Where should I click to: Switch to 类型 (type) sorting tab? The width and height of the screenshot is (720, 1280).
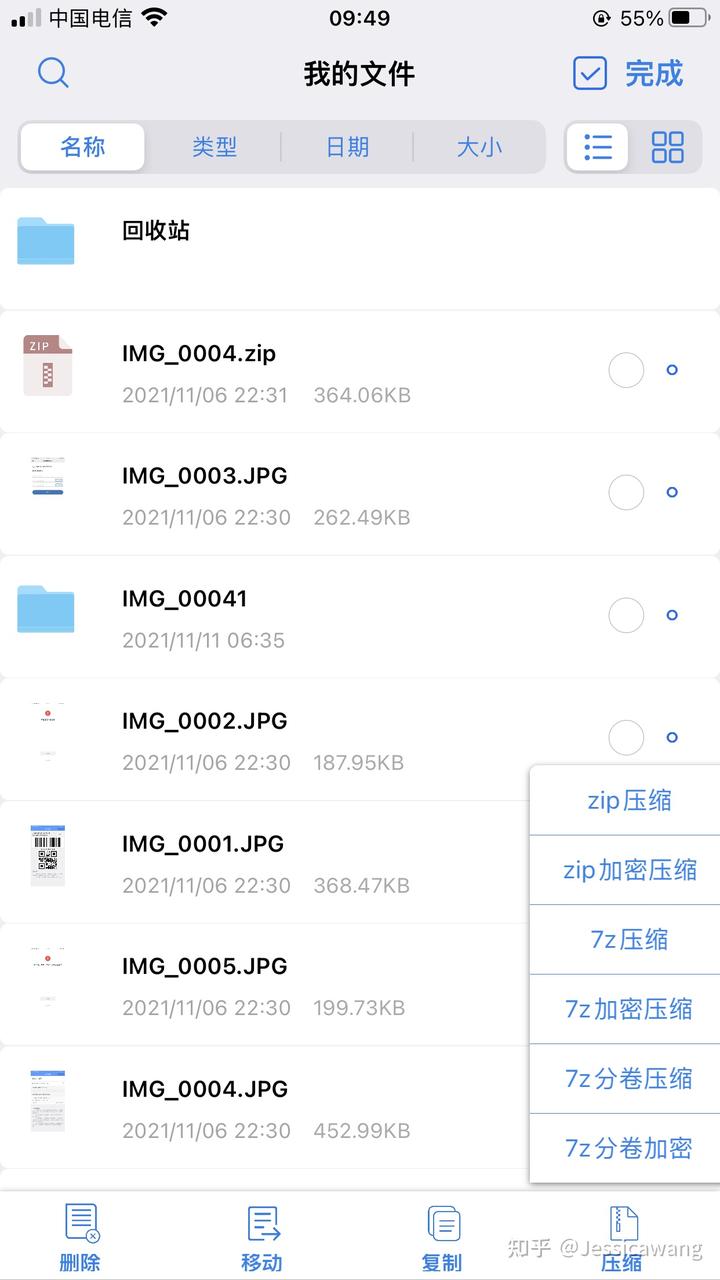coord(214,146)
